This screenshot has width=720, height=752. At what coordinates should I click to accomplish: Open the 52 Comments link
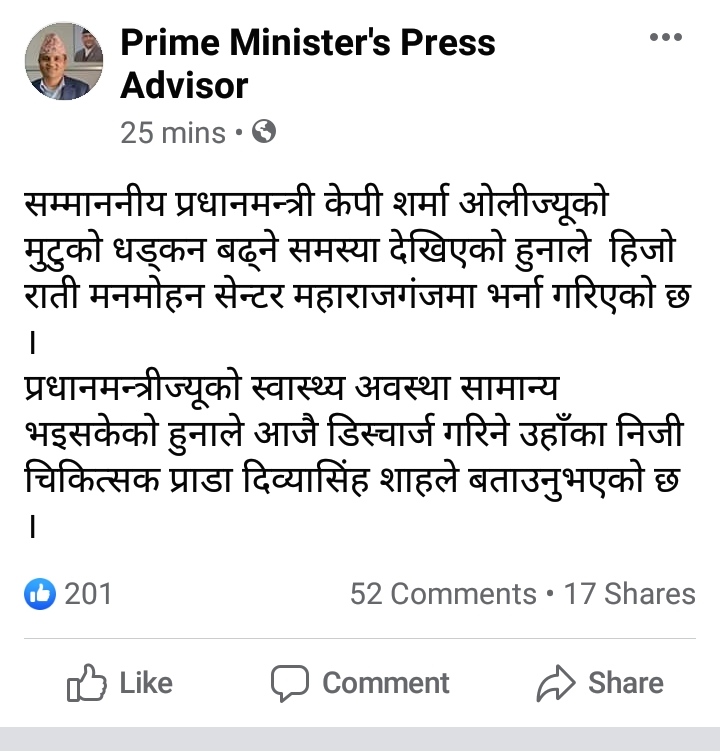pyautogui.click(x=443, y=594)
